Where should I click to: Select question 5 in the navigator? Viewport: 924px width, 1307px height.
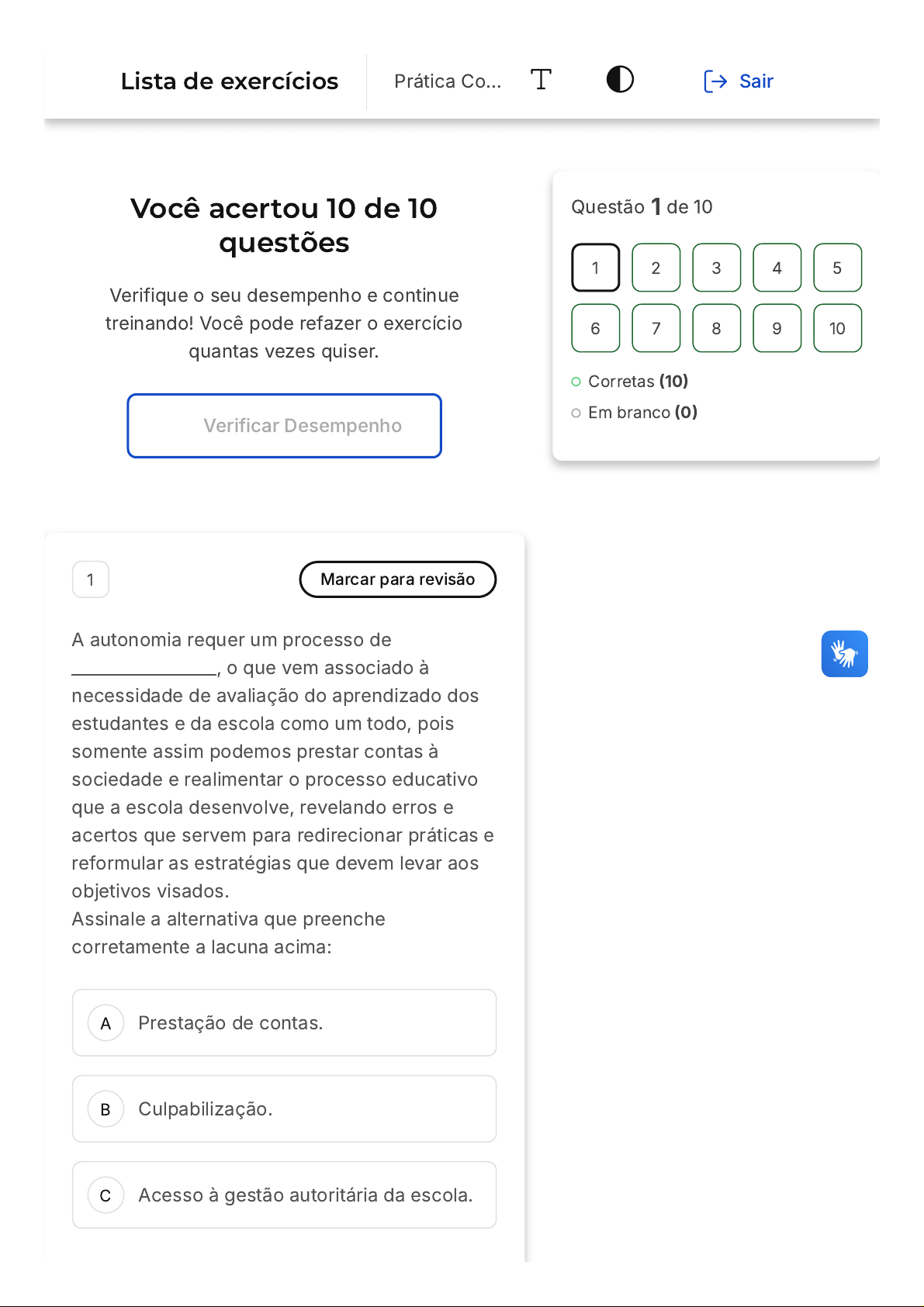tap(837, 268)
